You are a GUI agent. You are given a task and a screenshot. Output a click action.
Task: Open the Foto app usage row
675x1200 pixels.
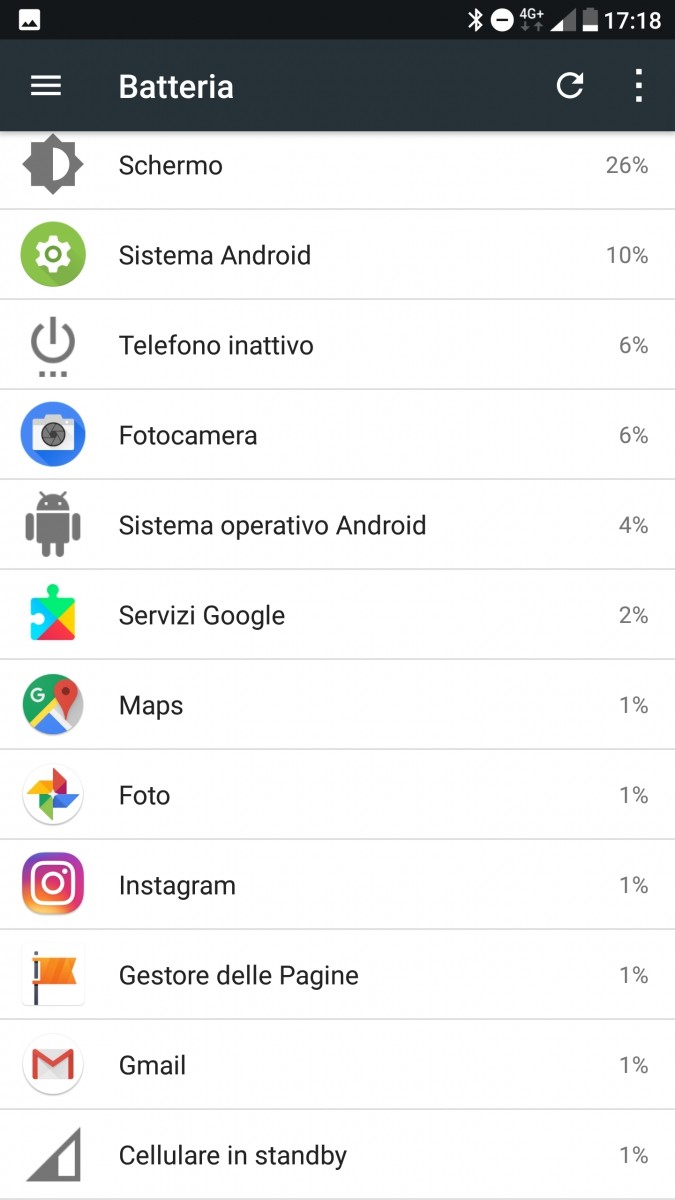(x=337, y=795)
